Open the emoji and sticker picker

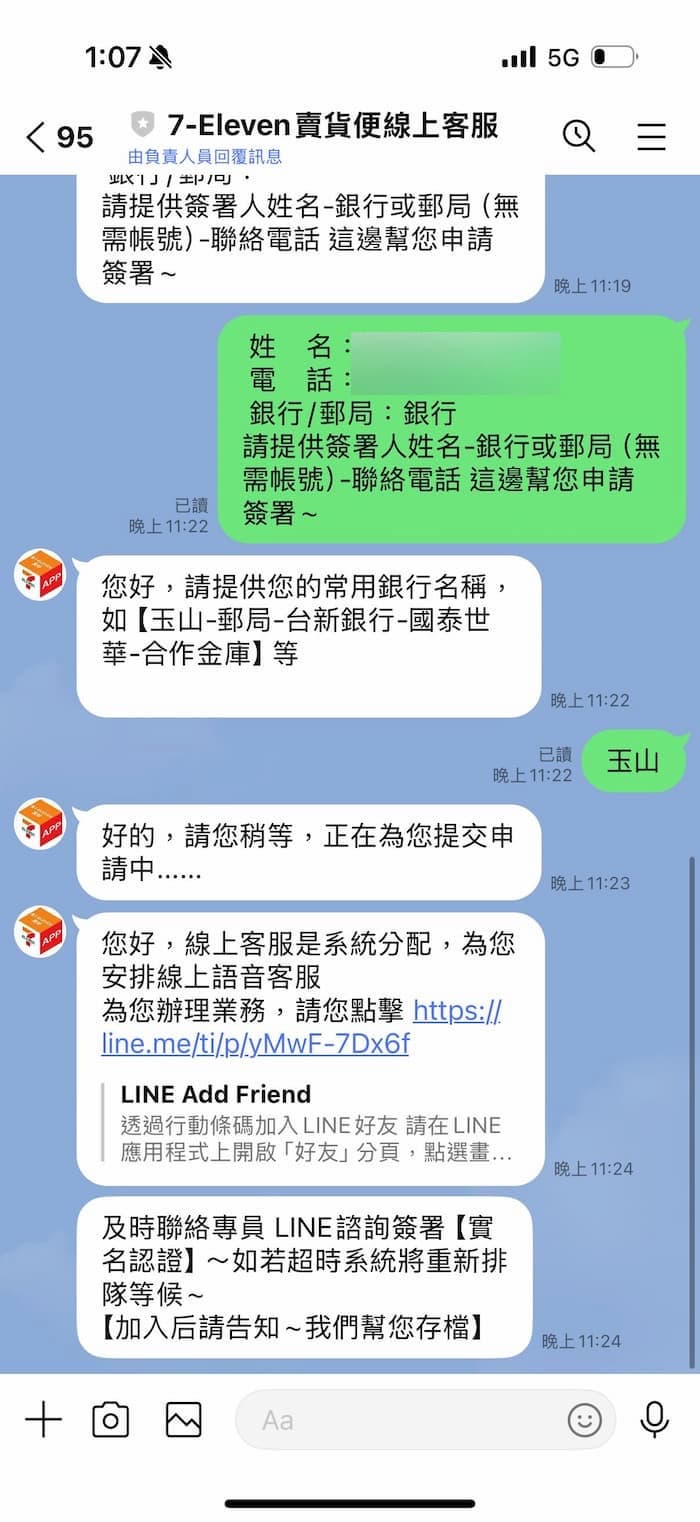[x=584, y=1419]
